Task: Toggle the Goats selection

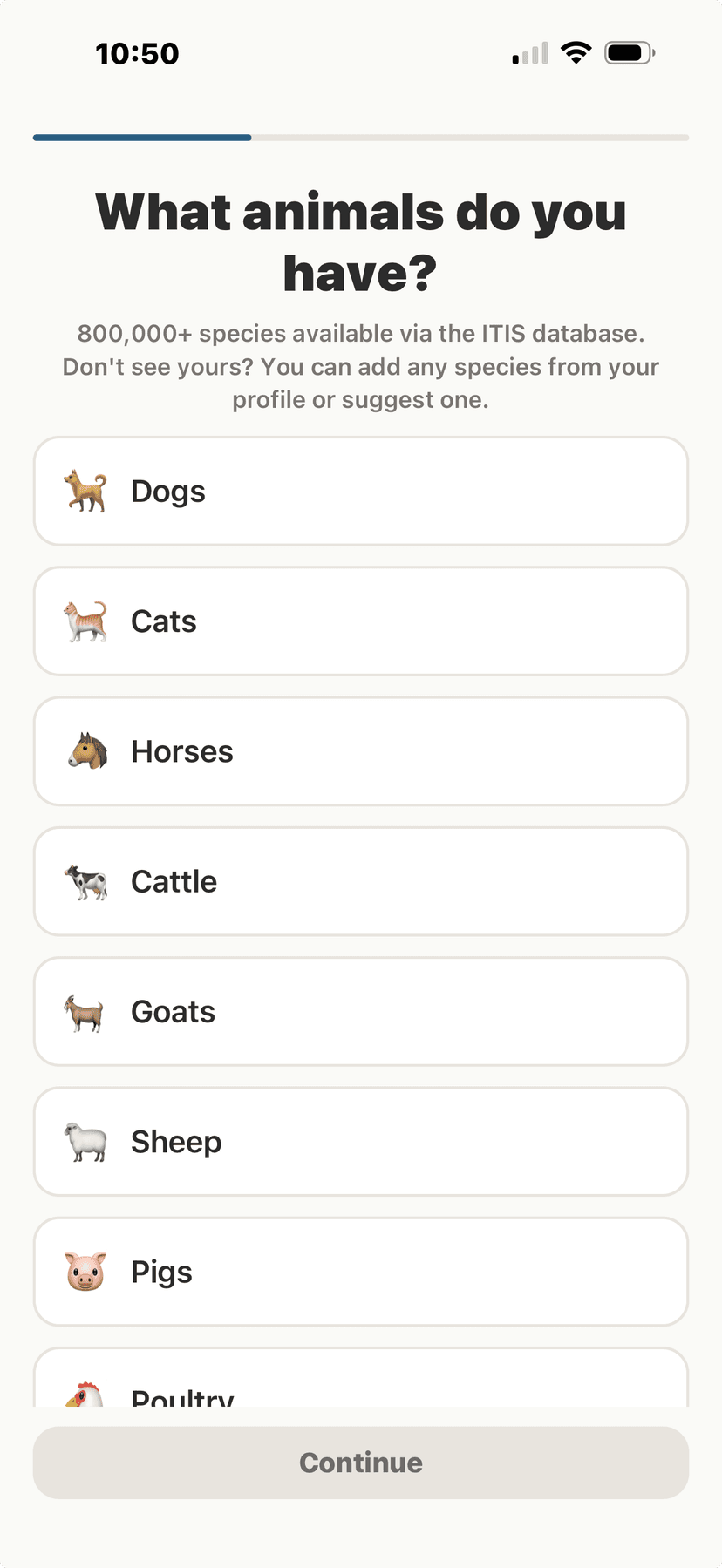Action: (x=361, y=1012)
